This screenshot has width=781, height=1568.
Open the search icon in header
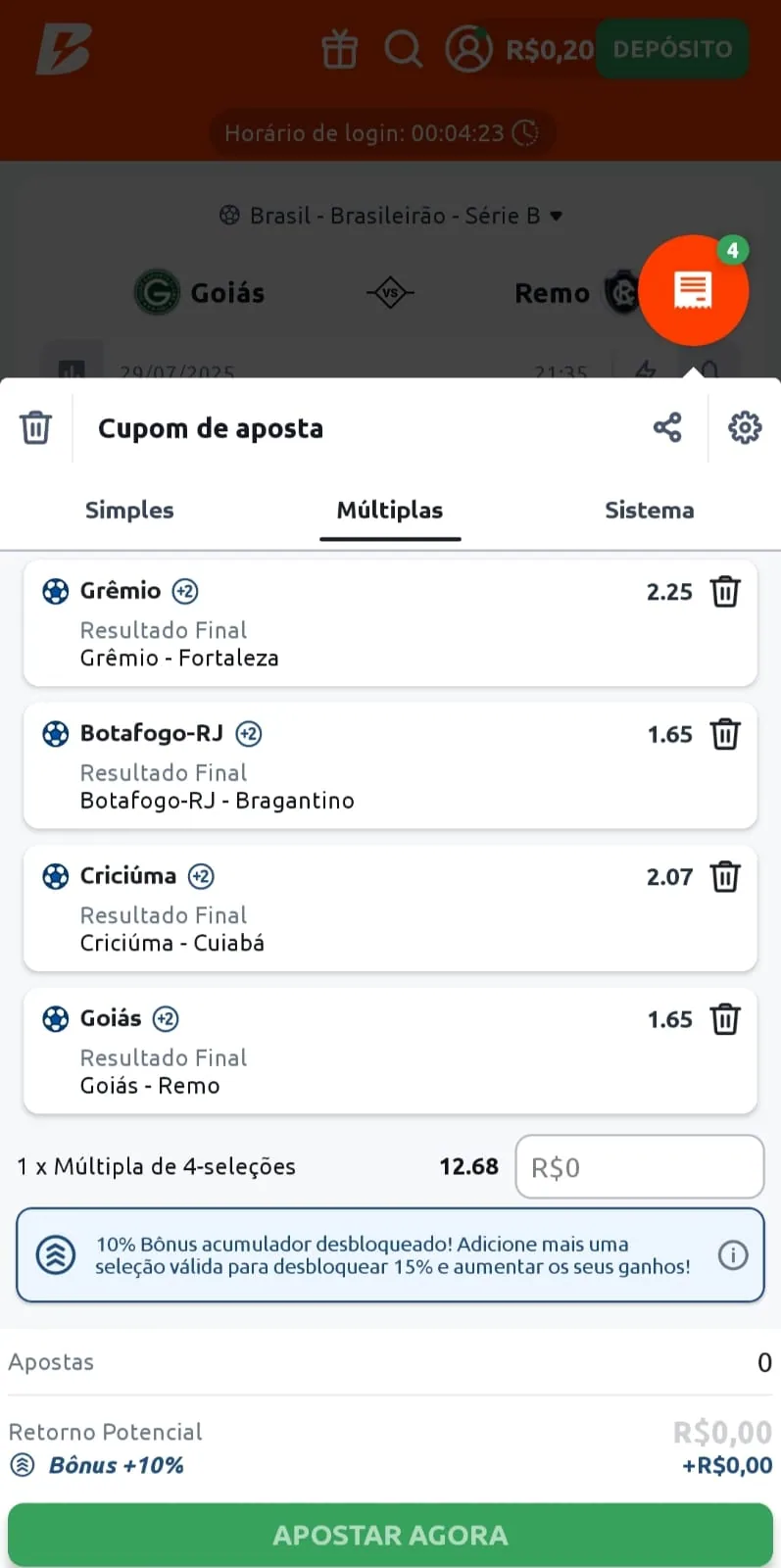tap(404, 49)
